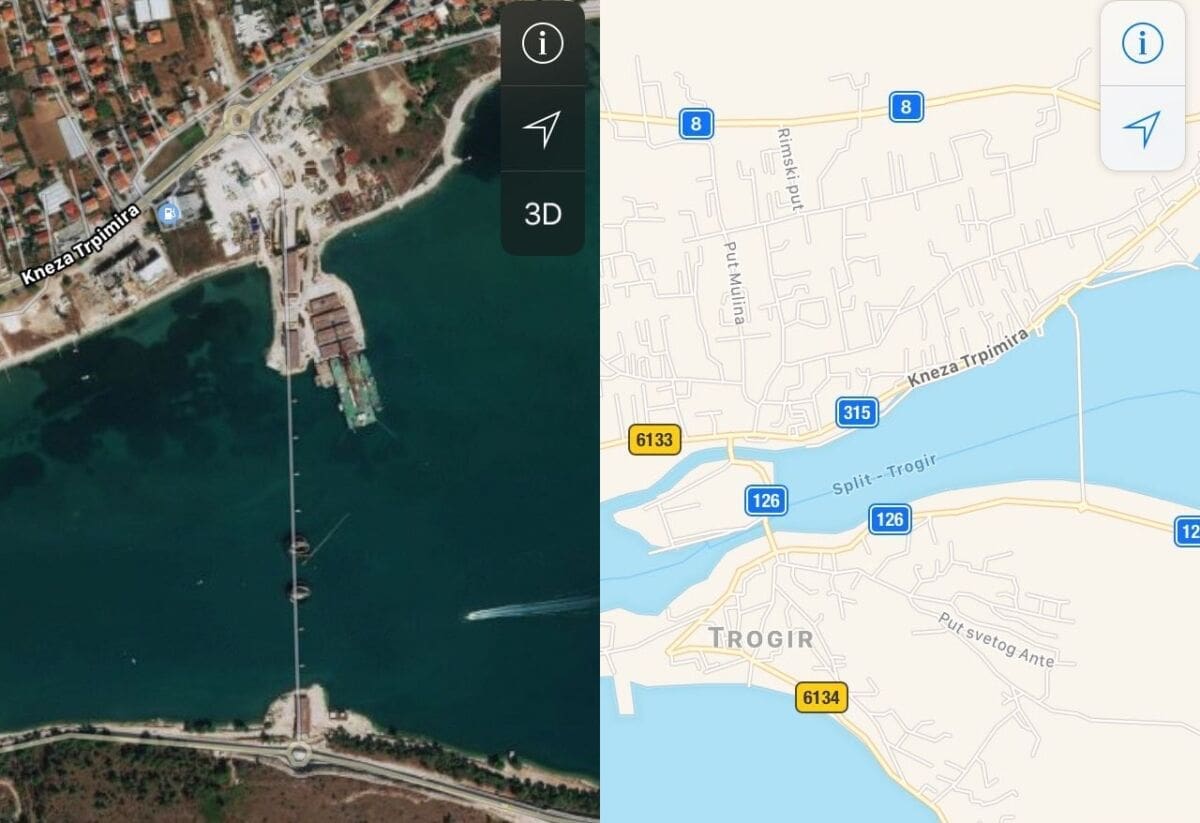Select the gas station marker near Kneza Trpimira
The height and width of the screenshot is (823, 1200).
point(169,212)
